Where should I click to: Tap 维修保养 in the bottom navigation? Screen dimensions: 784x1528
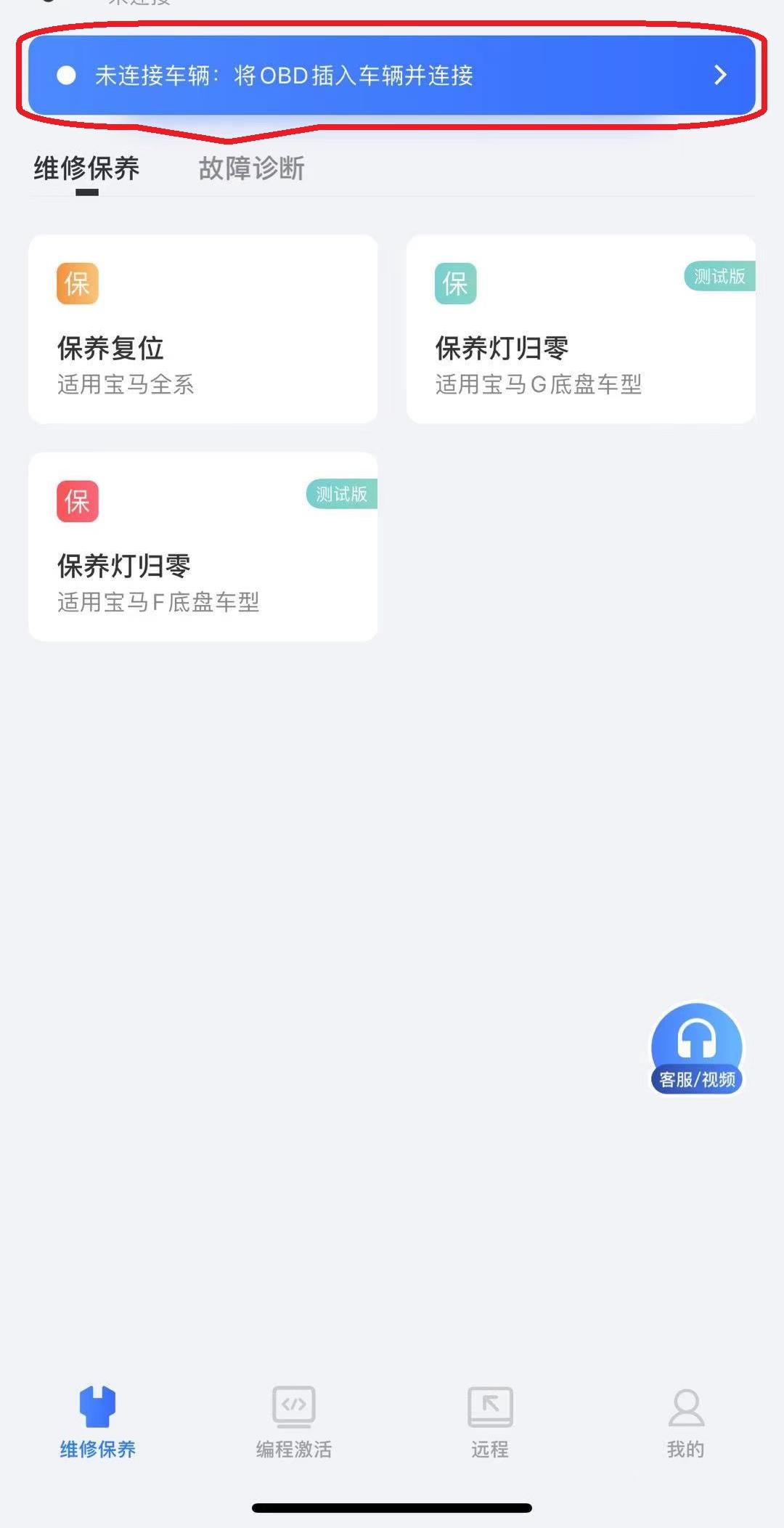98,1422
